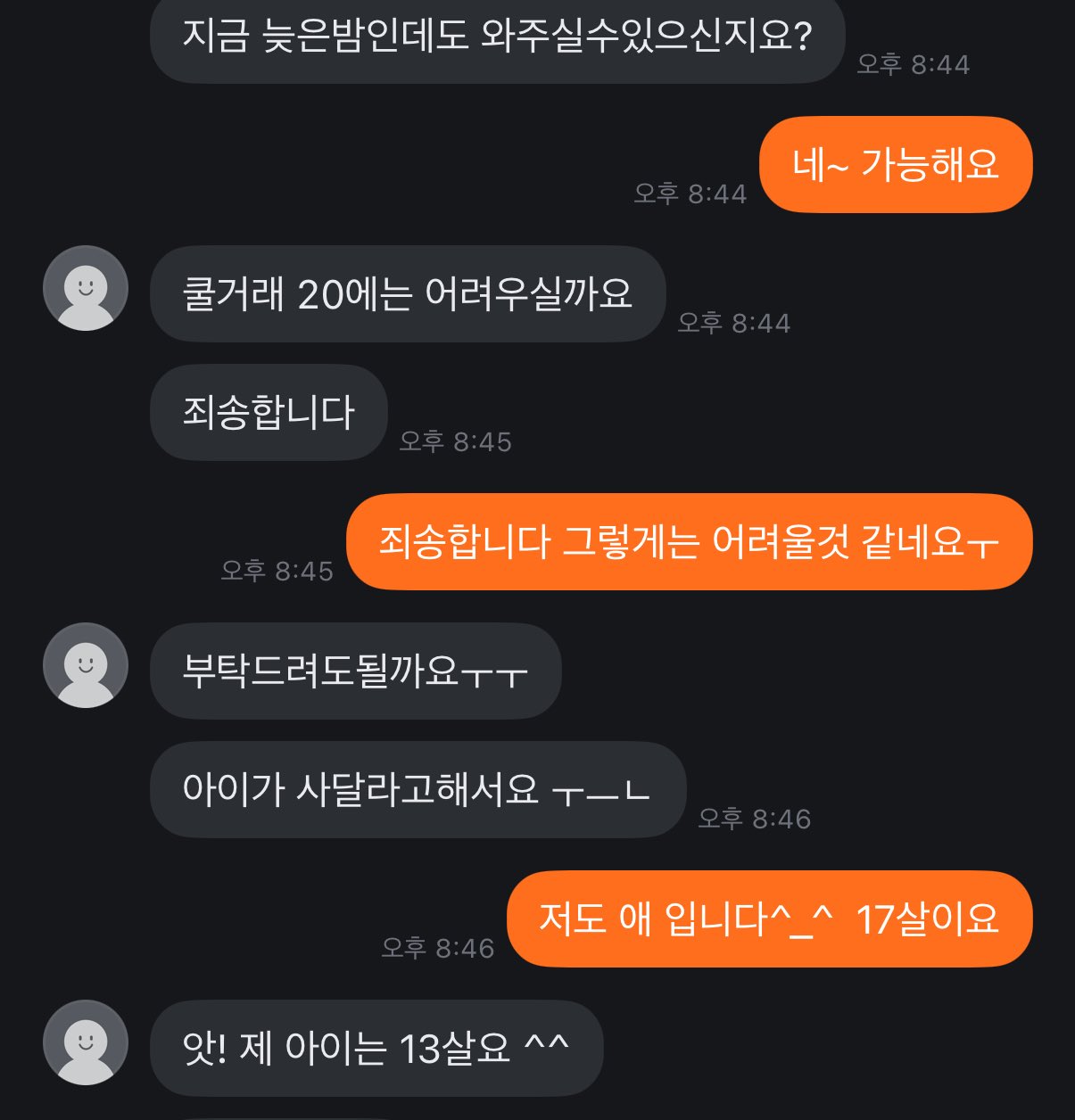The image size is (1075, 1120).
Task: Select the smiley face profile icon near '쿨거래 20에는'
Action: pos(86,290)
